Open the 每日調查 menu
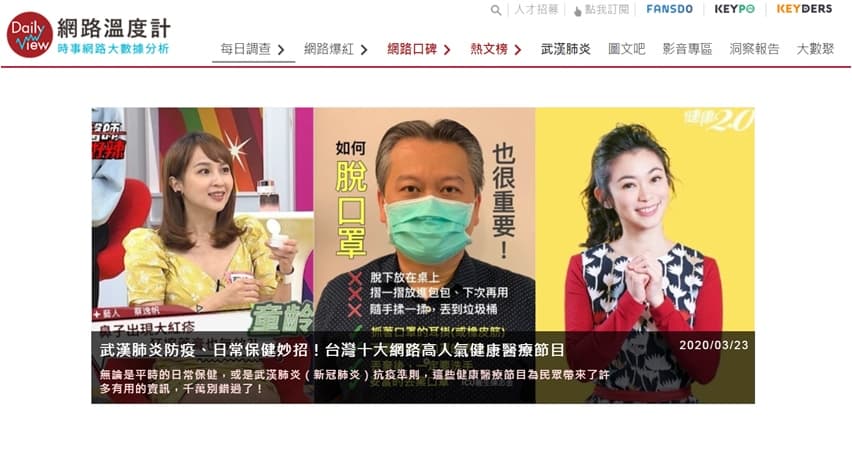 coord(253,49)
